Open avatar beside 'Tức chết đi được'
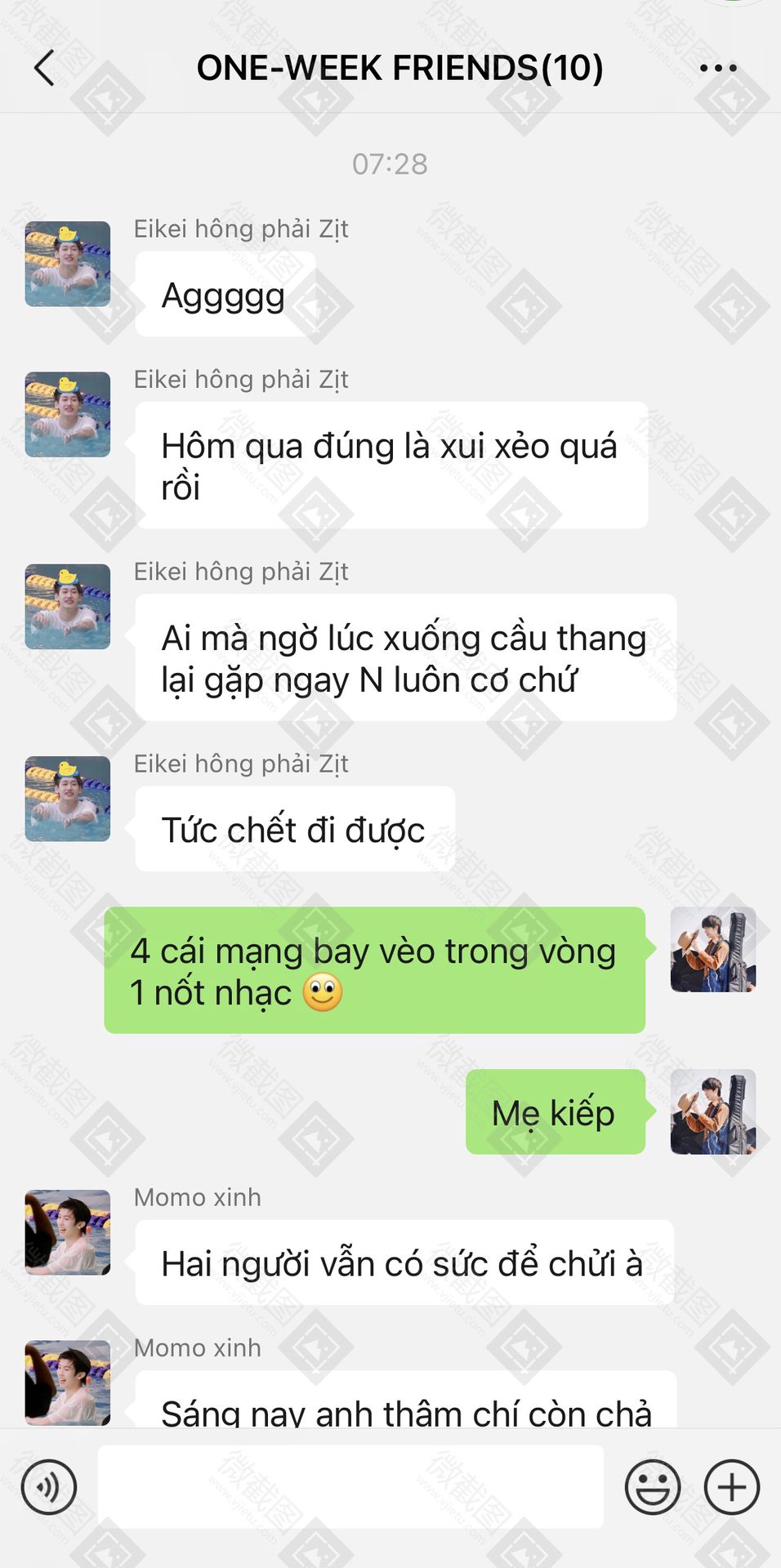781x1568 pixels. click(68, 799)
